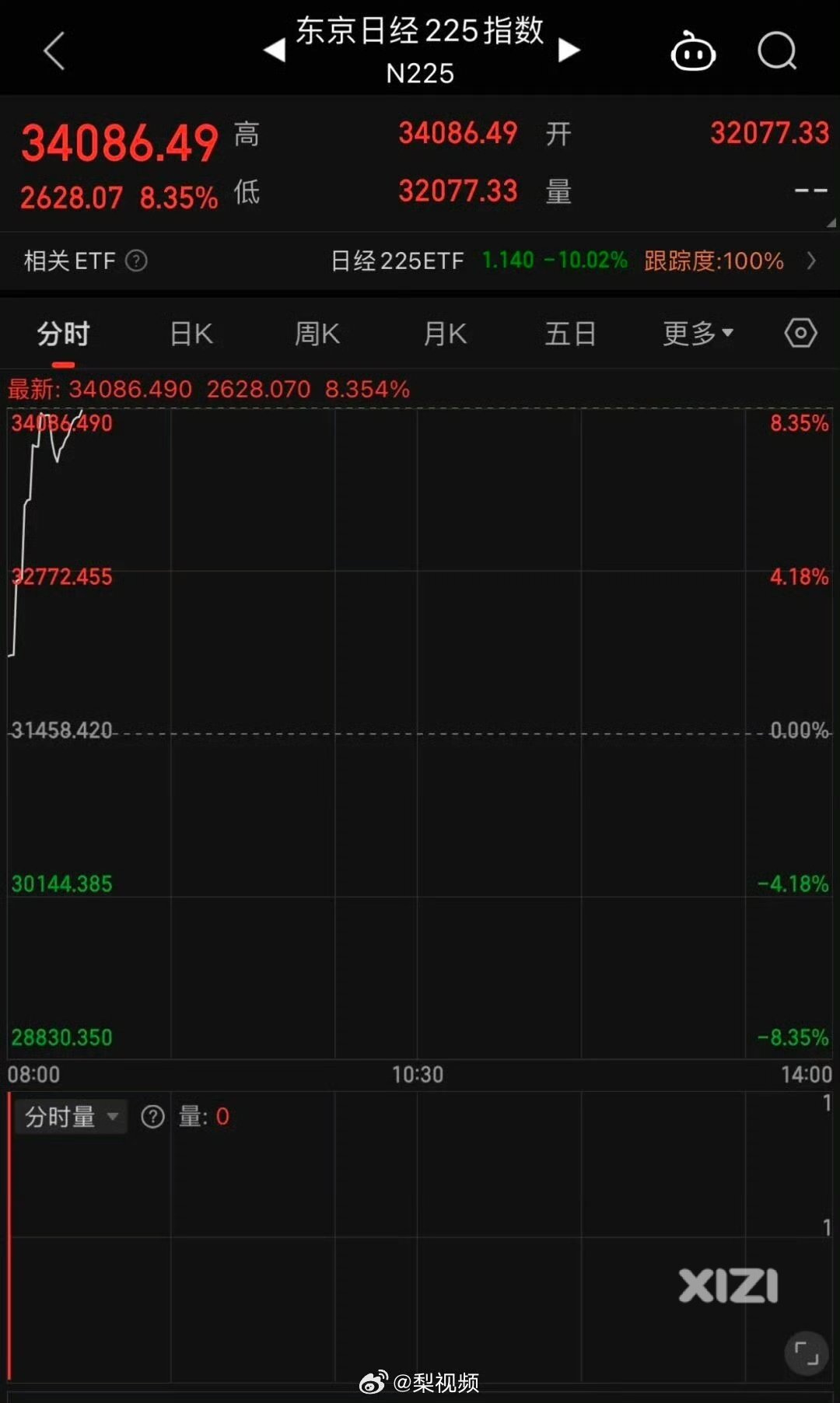
Task: Switch to the previous index with left triangle
Action: [x=275, y=51]
